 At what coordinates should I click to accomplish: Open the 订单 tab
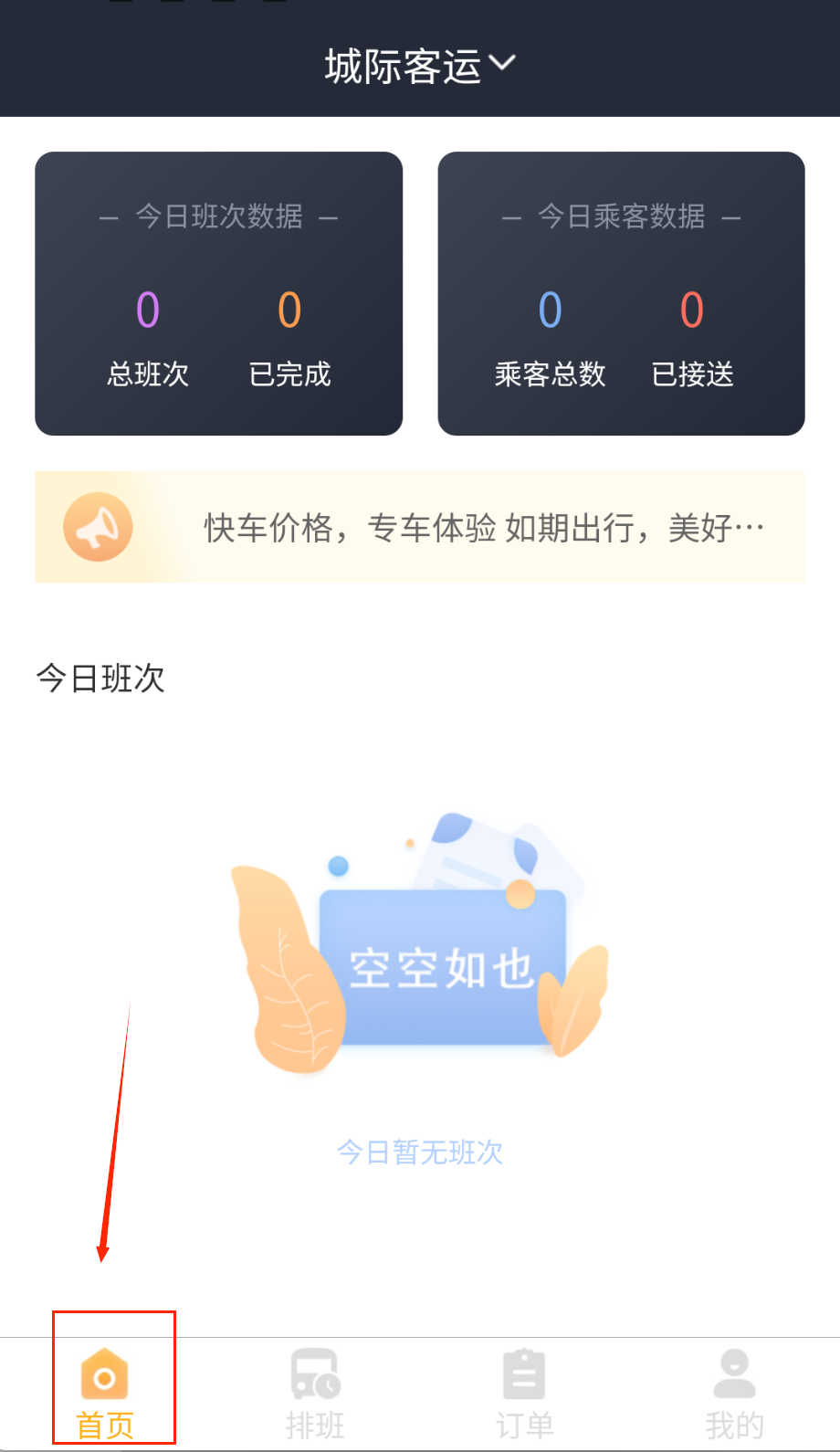click(x=524, y=1391)
